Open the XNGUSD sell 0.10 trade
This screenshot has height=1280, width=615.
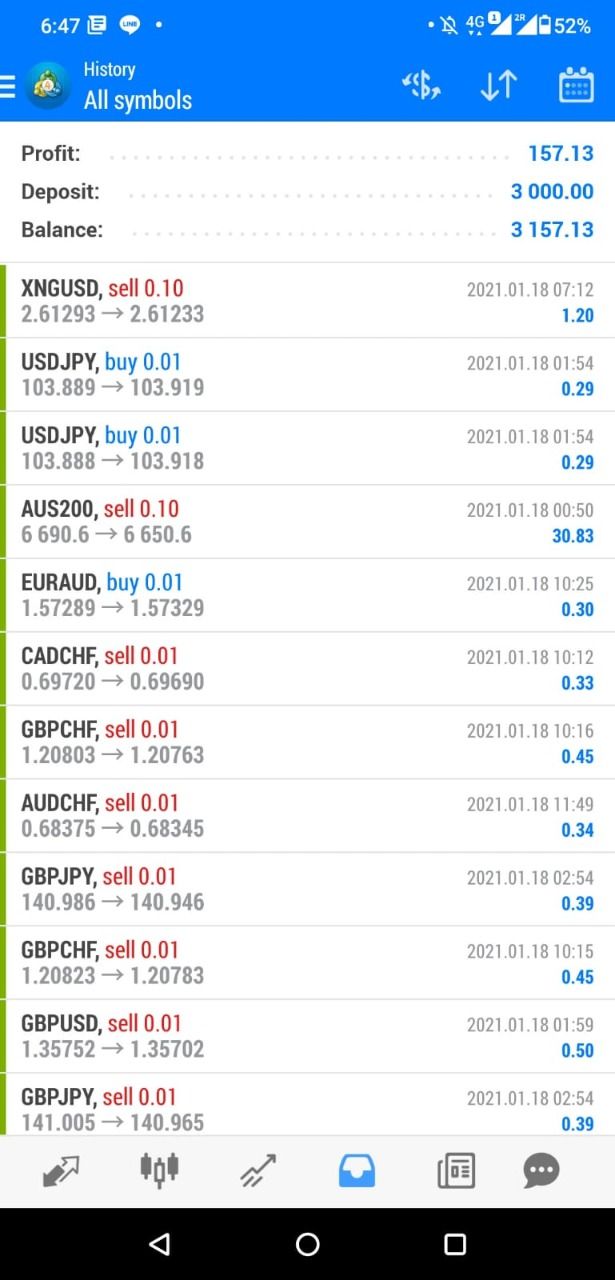[x=307, y=301]
